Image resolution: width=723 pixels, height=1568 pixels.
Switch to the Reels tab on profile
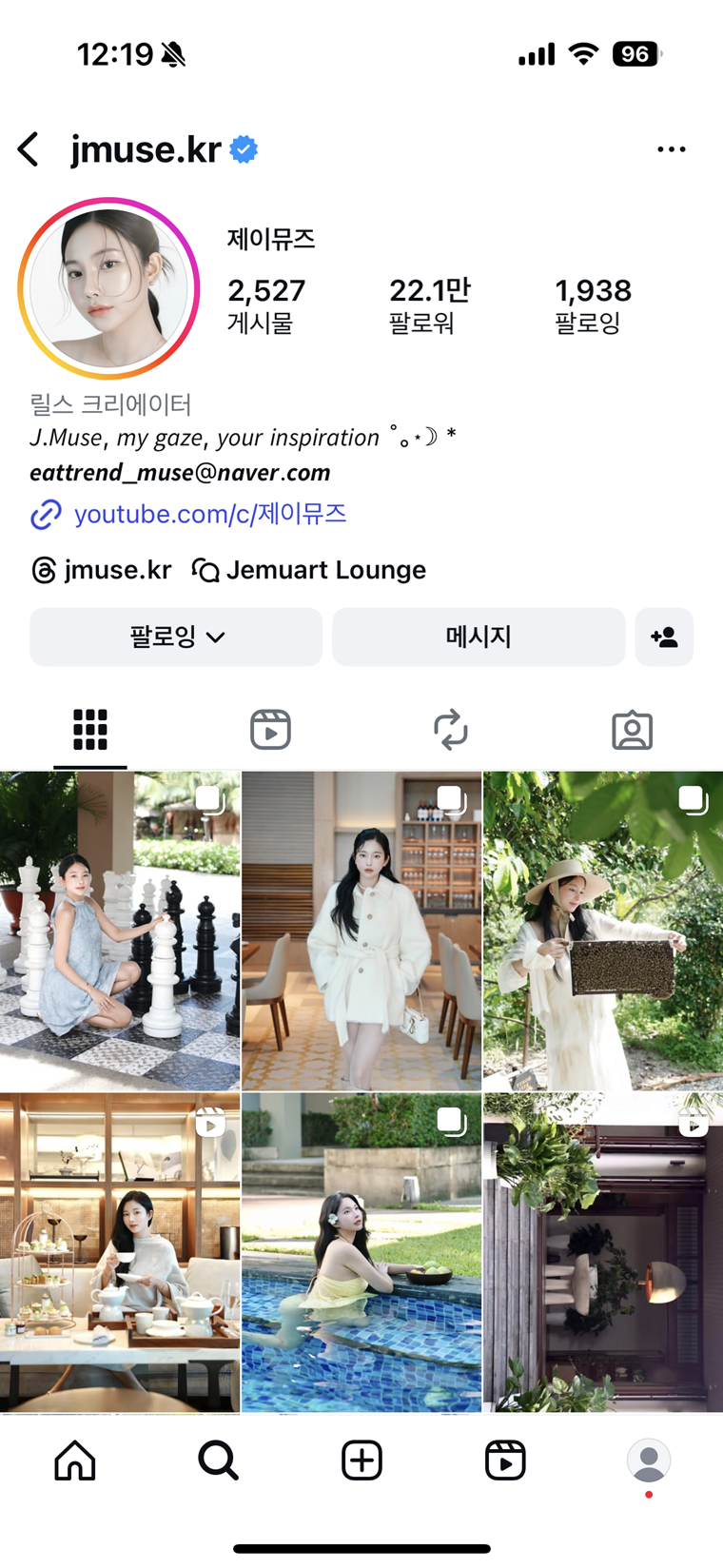[x=270, y=730]
